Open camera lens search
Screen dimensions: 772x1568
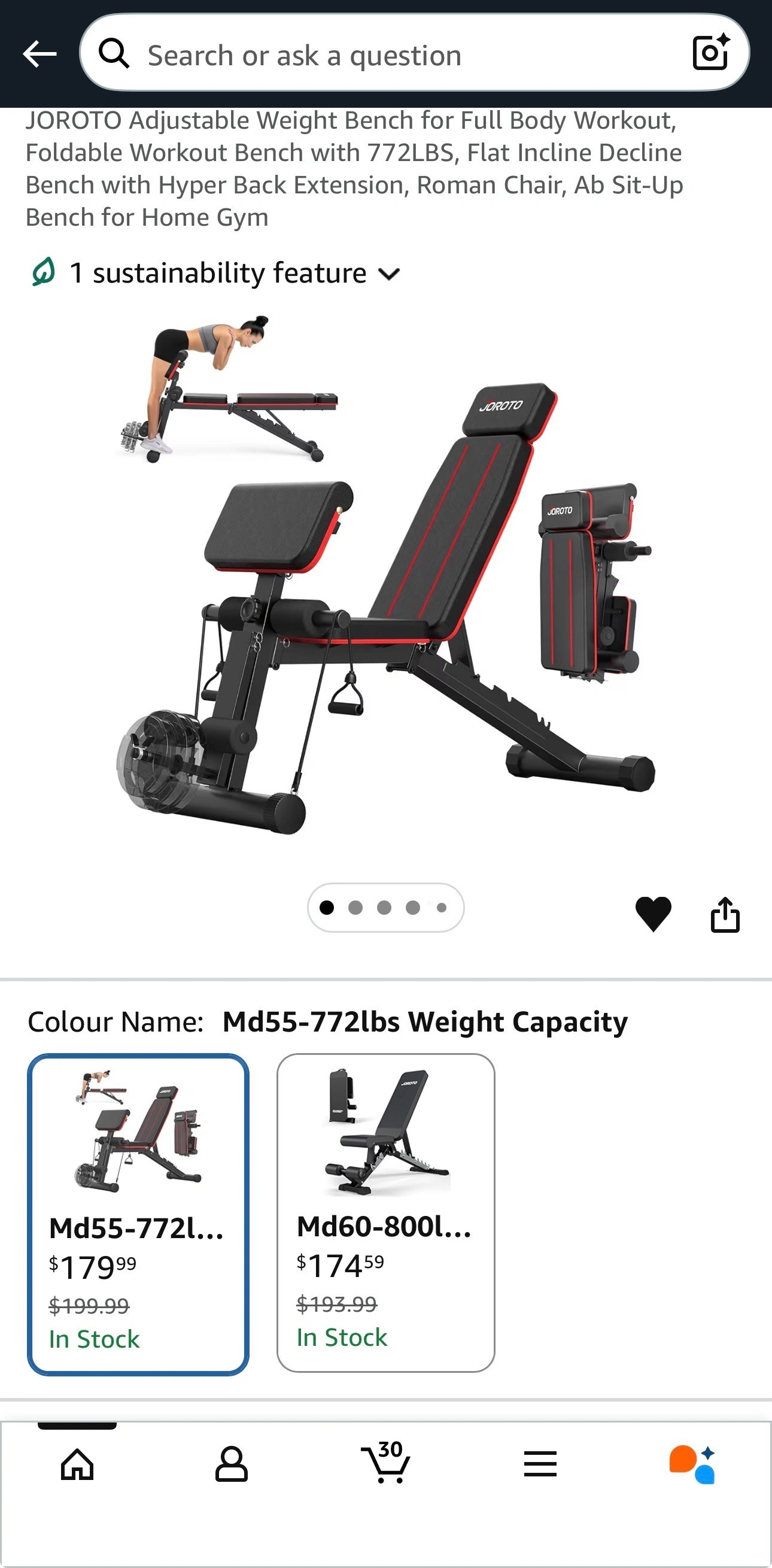[x=710, y=53]
